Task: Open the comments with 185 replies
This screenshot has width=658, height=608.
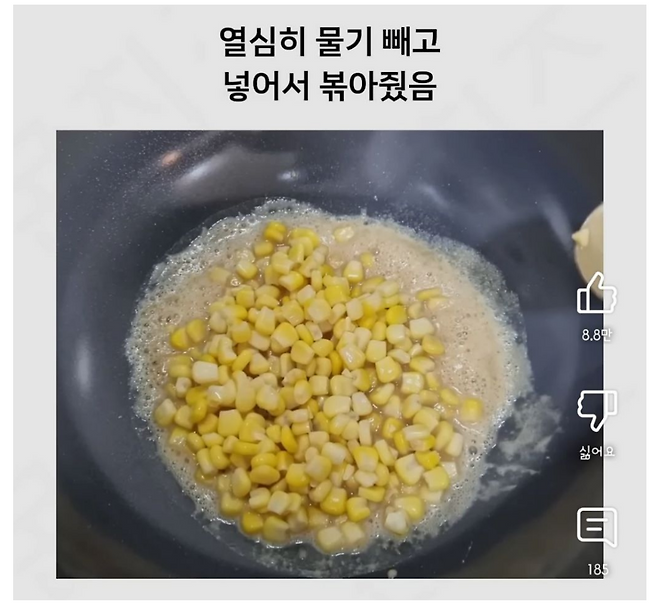Action: point(597,527)
